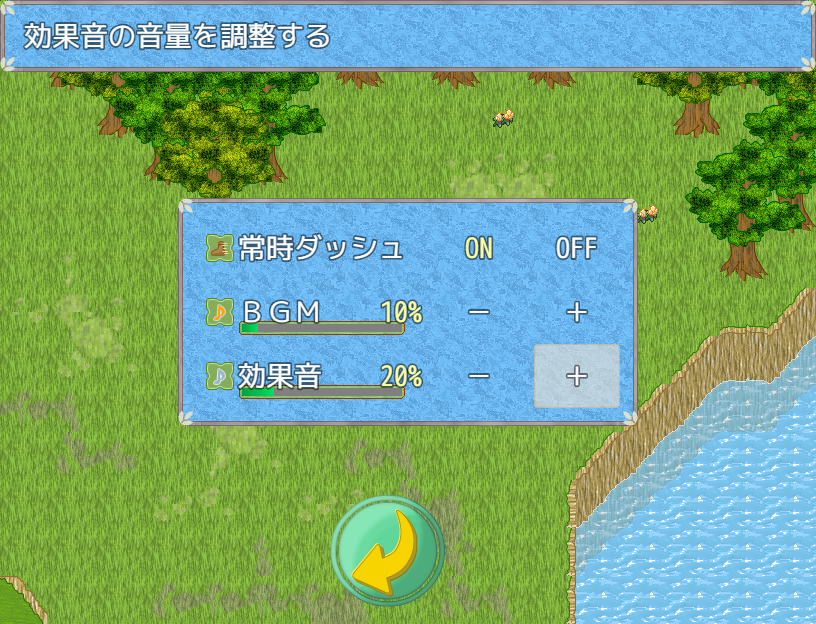Image resolution: width=816 pixels, height=624 pixels.
Task: Raise 効果音 volume with plus
Action: (x=576, y=376)
